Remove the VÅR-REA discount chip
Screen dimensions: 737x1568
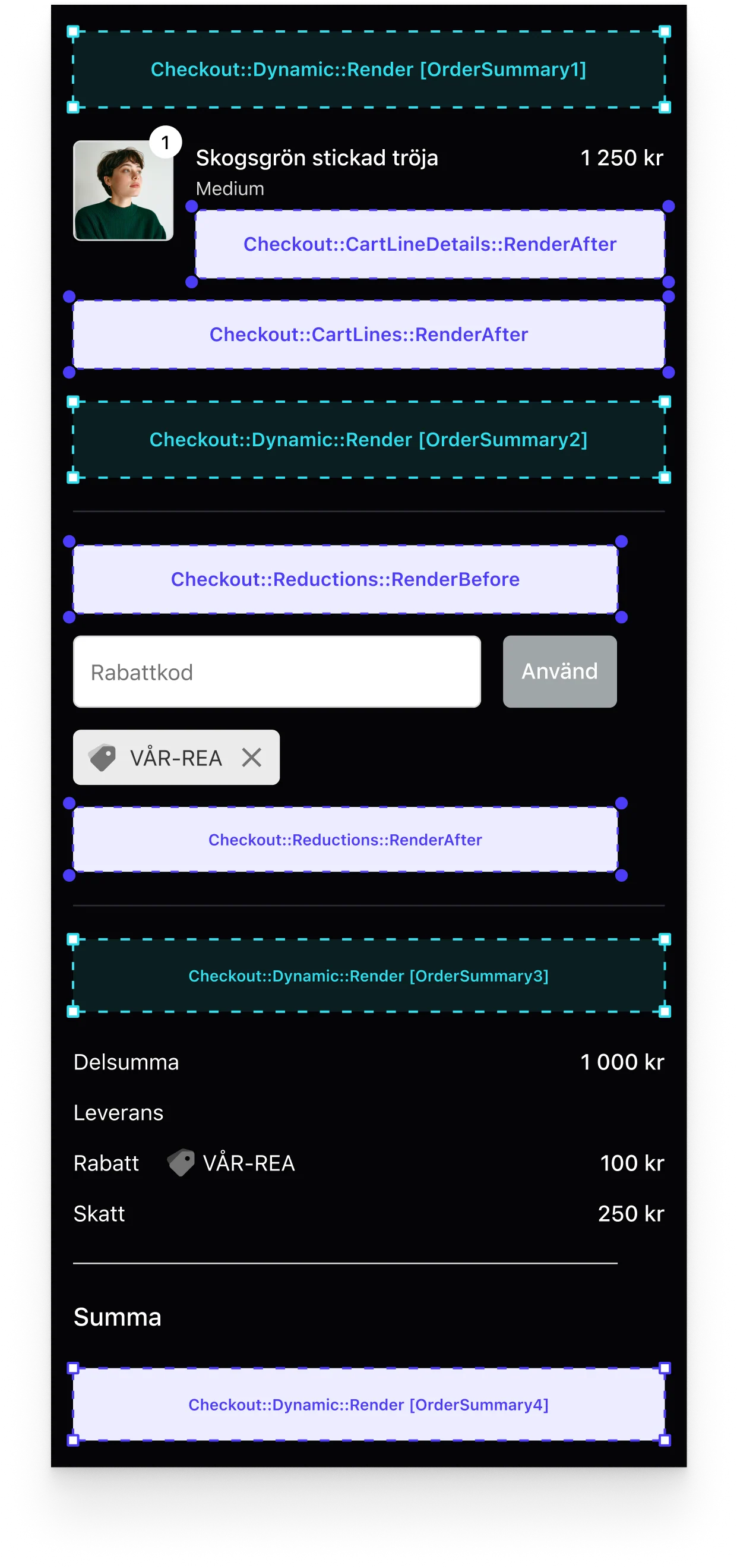pos(251,758)
